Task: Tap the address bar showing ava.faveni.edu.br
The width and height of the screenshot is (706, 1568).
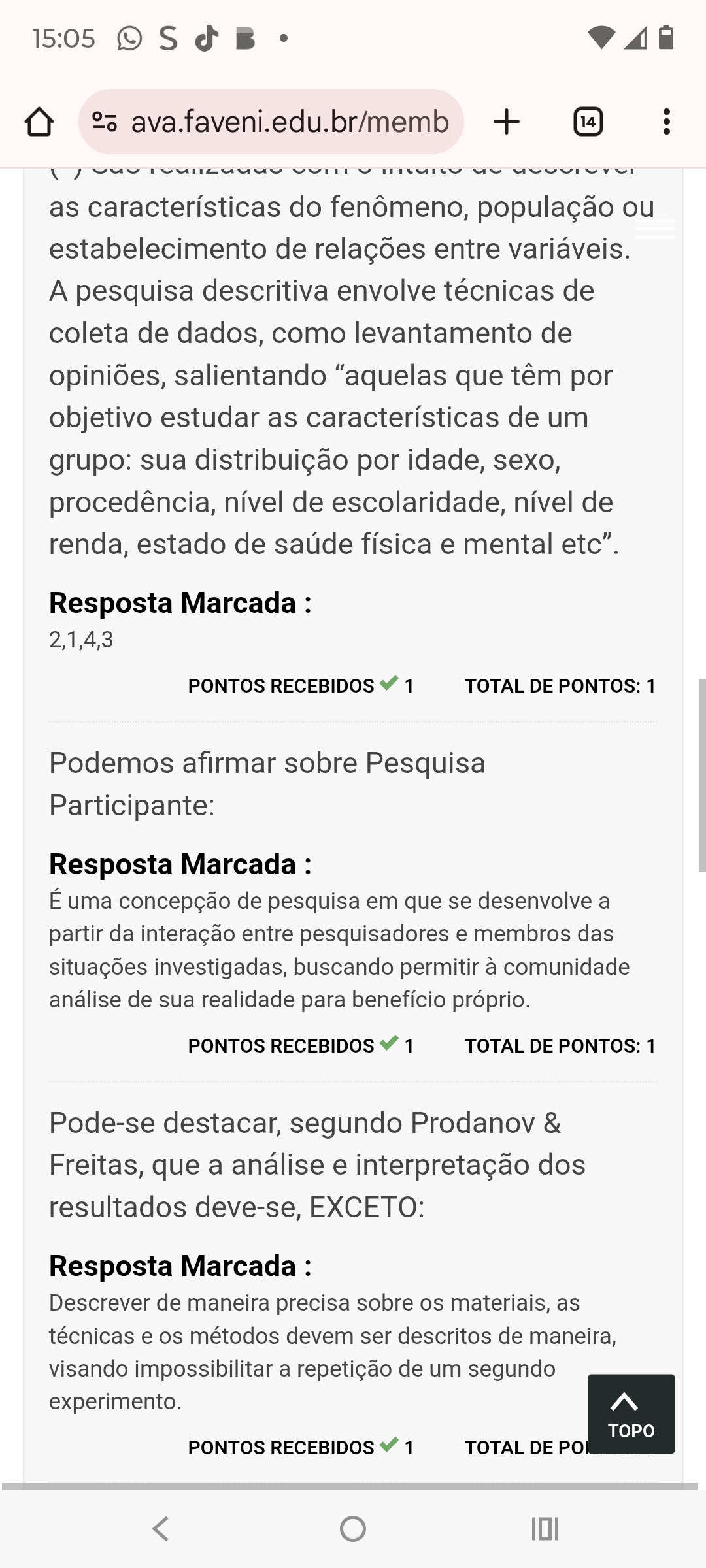Action: [290, 122]
